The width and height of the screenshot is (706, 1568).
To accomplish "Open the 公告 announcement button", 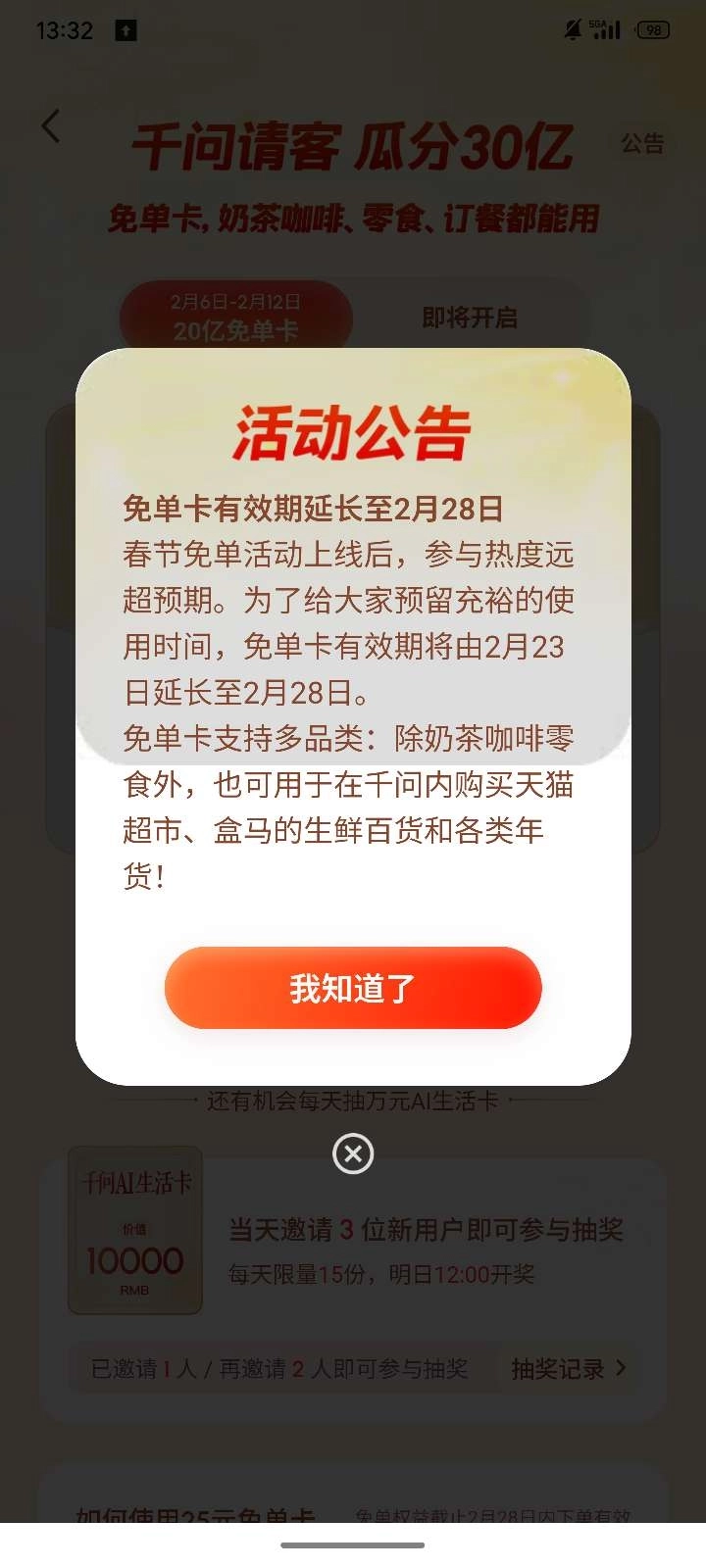I will [x=642, y=144].
